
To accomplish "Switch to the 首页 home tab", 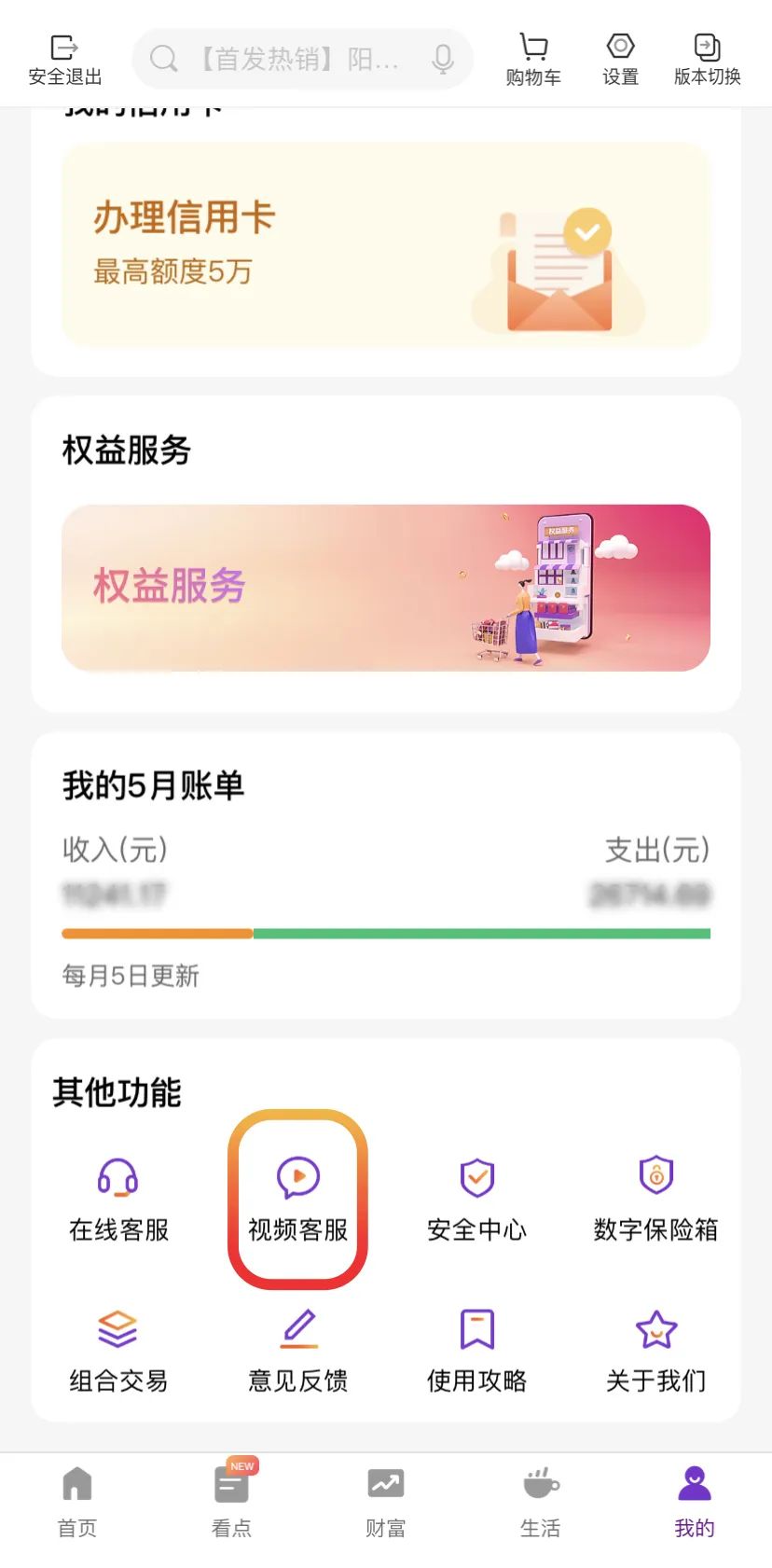I will (x=77, y=1501).
